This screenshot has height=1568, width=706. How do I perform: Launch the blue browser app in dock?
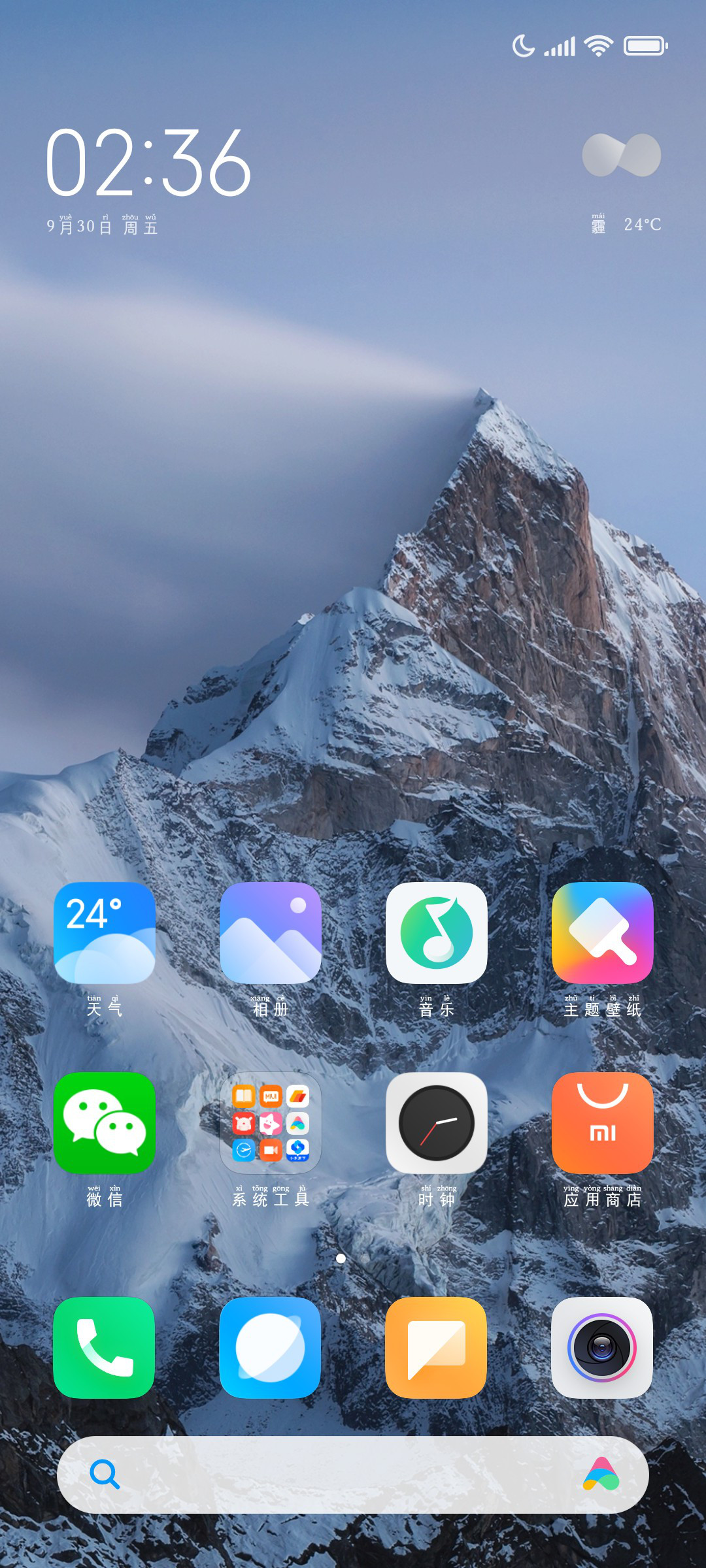[x=271, y=1348]
